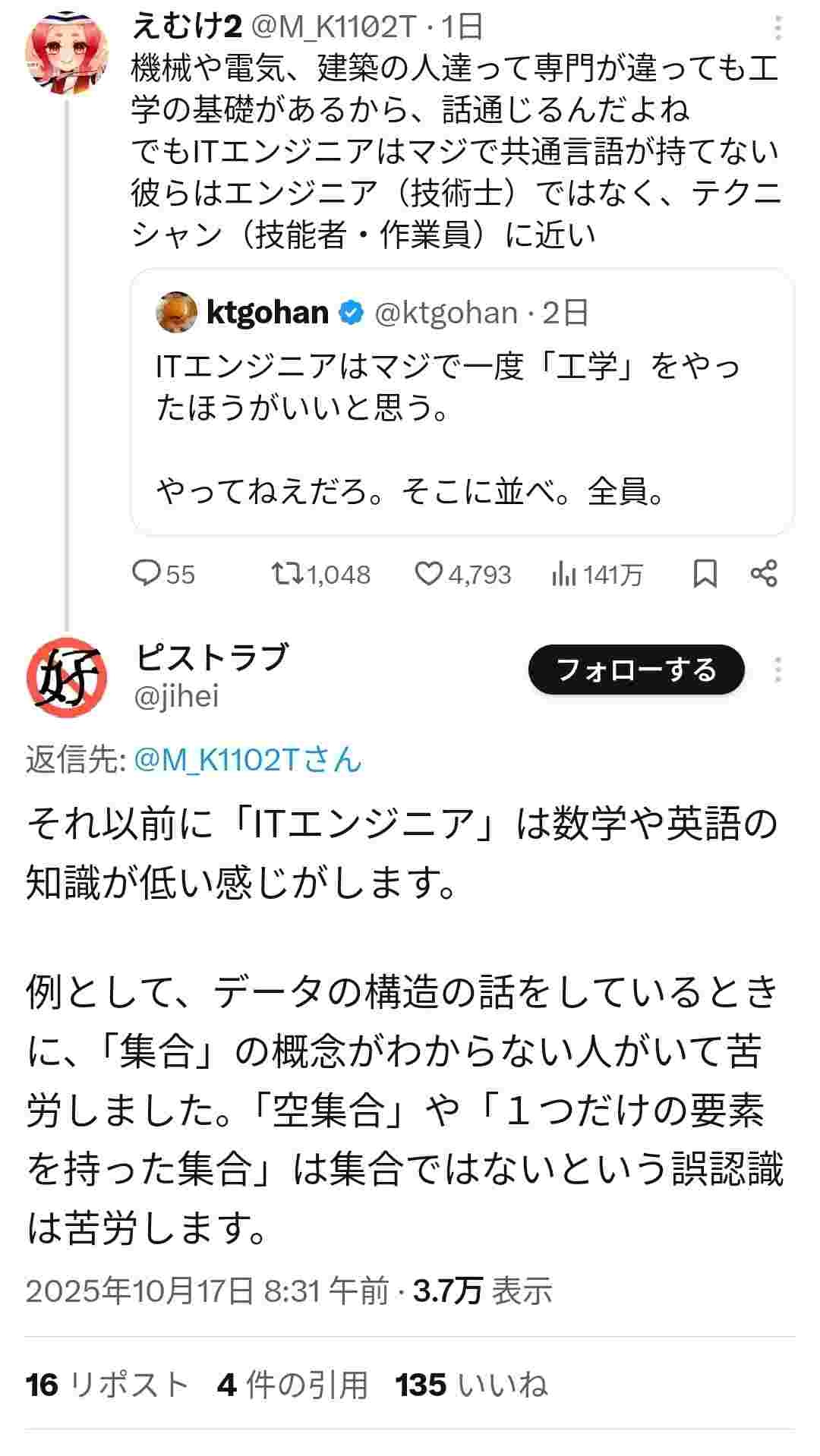Bookmark えむけ2's post
This screenshot has width=820, height=1456.
click(705, 574)
